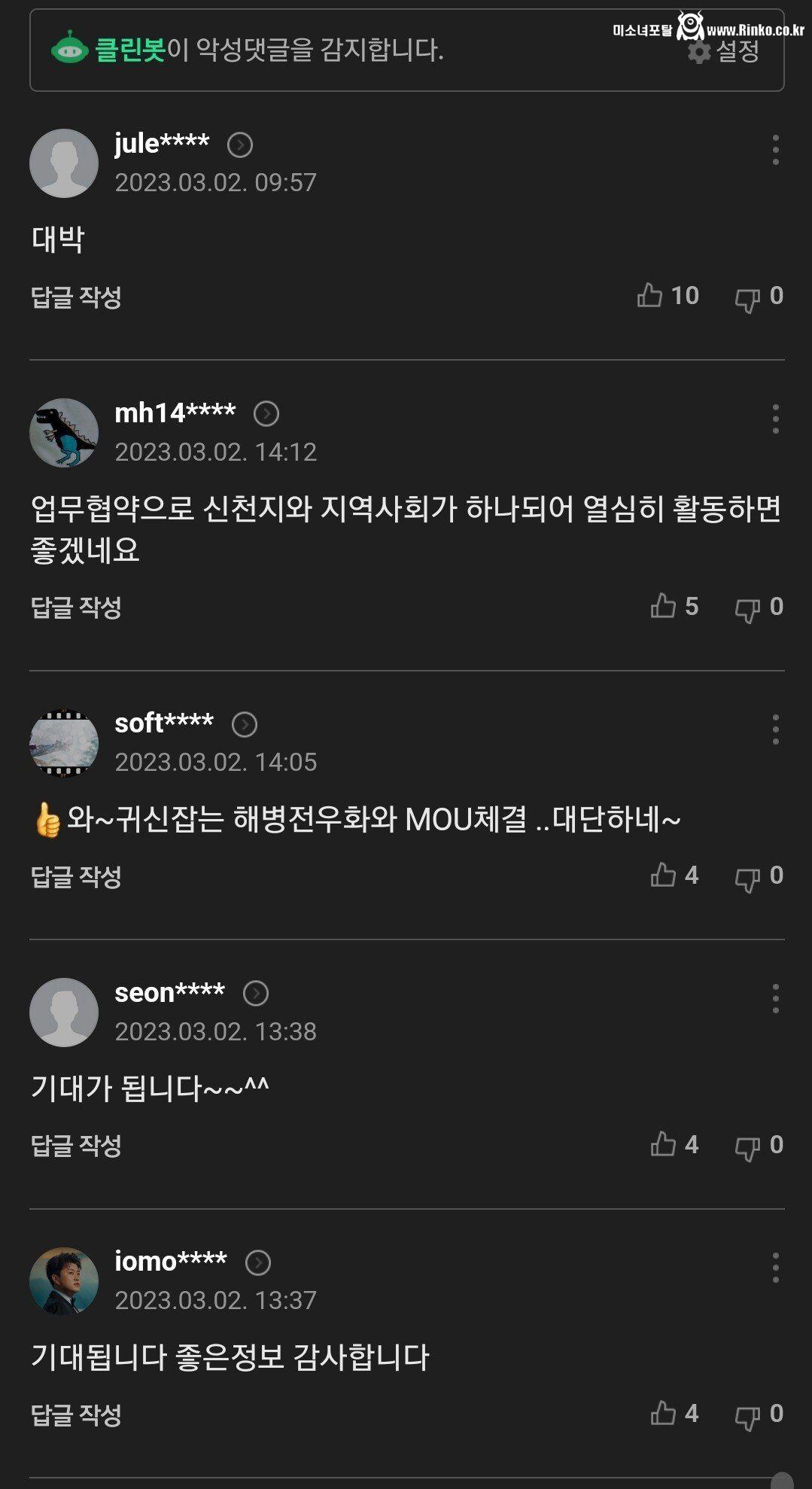Like jule****'s 대박 comment with thumbs up
This screenshot has width=812, height=1489.
(652, 297)
